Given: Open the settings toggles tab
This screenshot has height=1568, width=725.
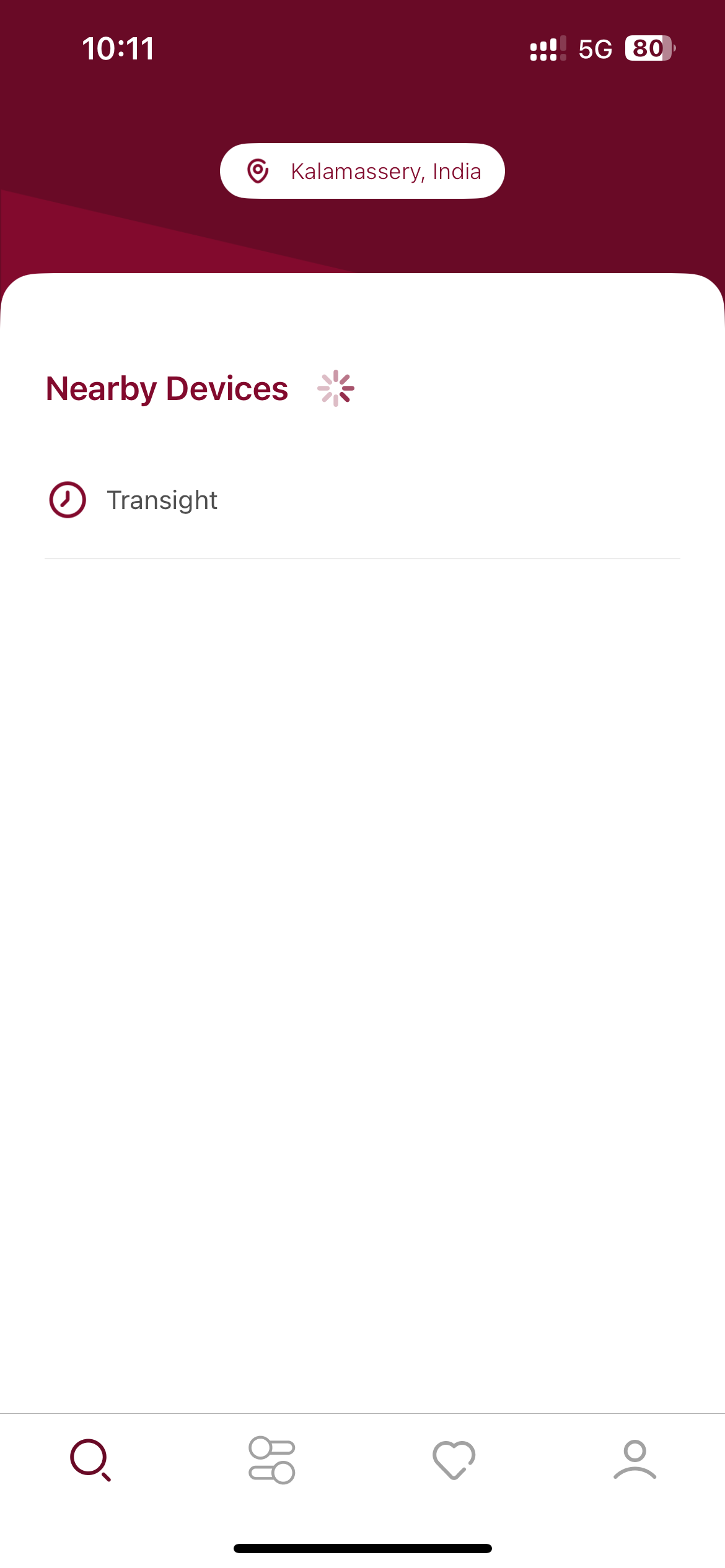Looking at the screenshot, I should point(272,1460).
